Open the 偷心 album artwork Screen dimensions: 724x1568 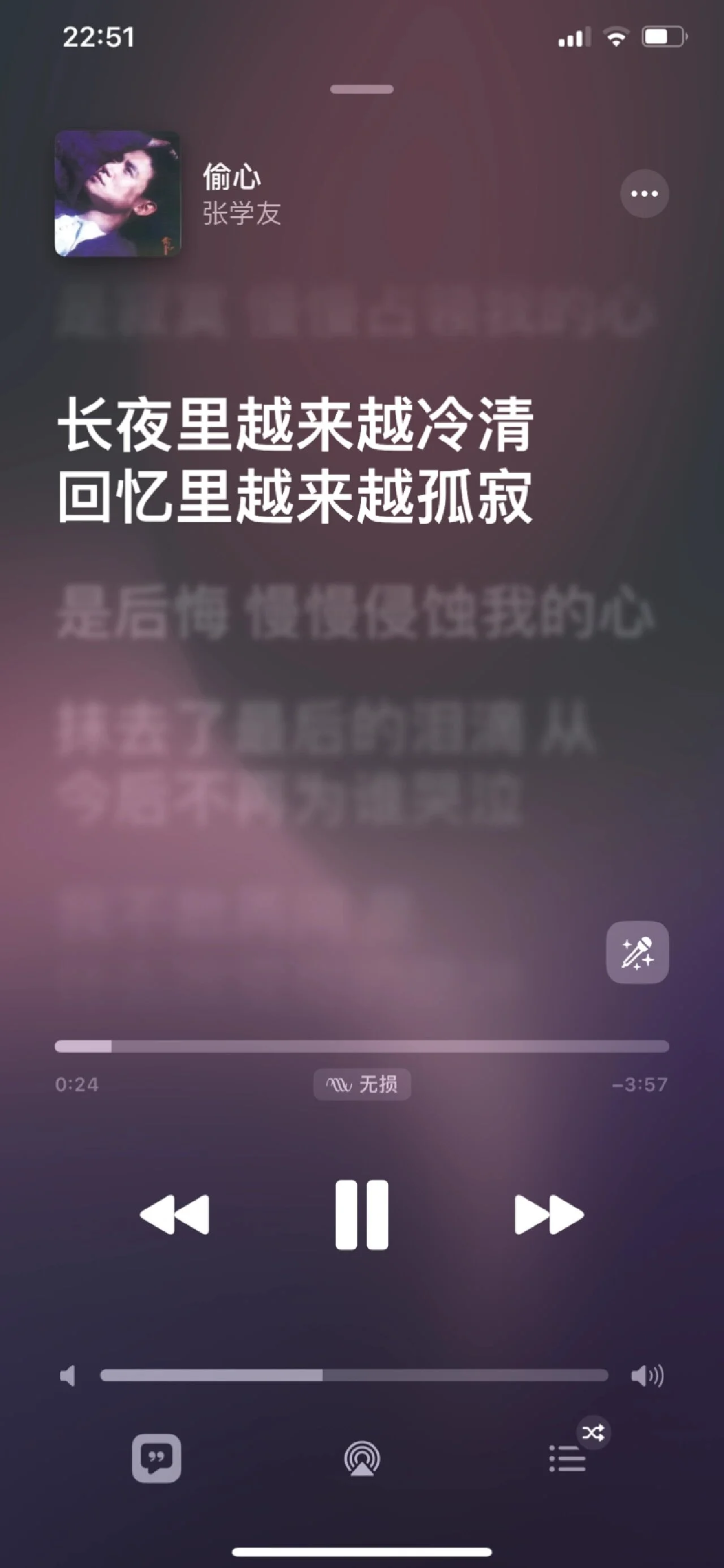(118, 194)
